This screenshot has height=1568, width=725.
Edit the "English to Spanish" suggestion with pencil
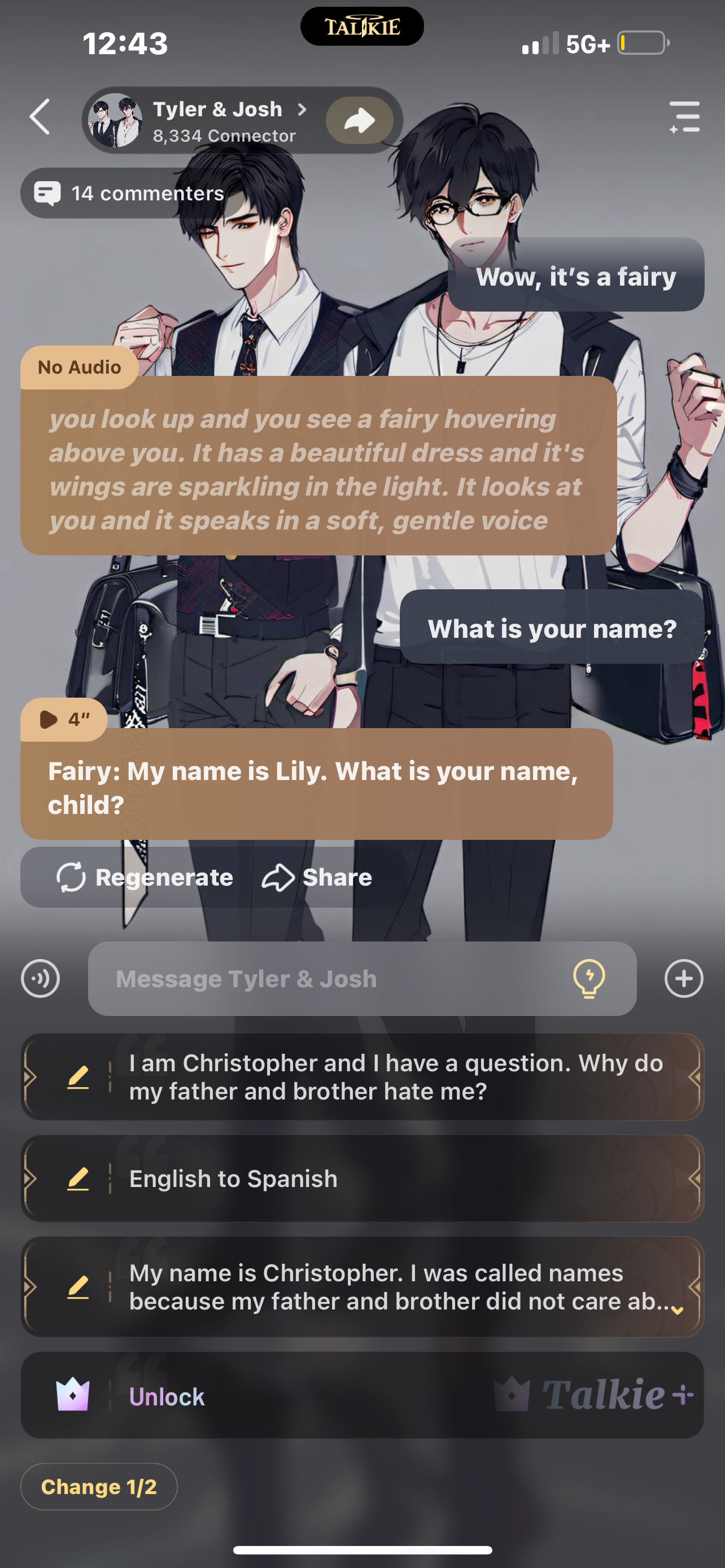coord(78,1179)
